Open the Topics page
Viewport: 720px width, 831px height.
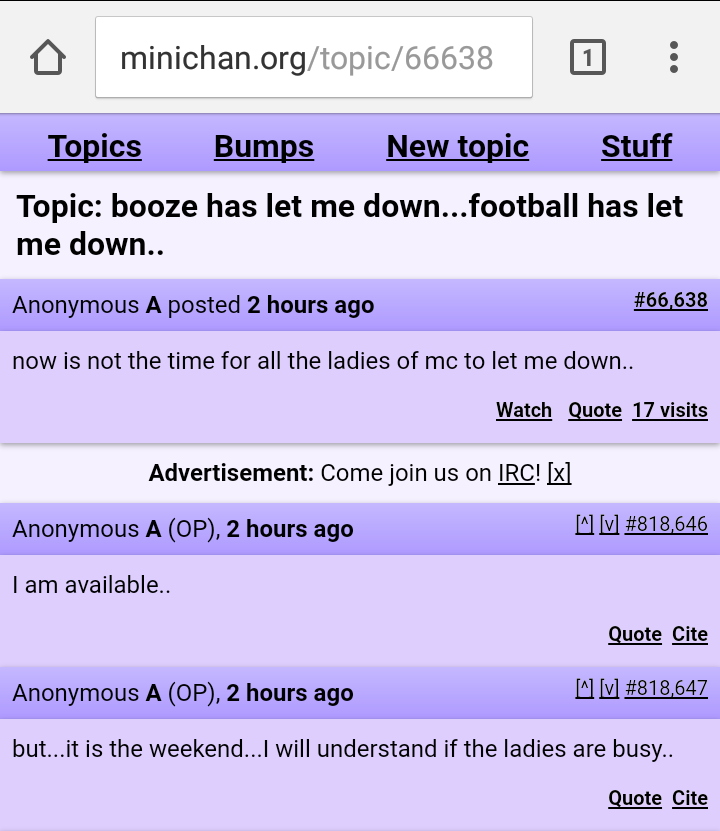pos(95,146)
